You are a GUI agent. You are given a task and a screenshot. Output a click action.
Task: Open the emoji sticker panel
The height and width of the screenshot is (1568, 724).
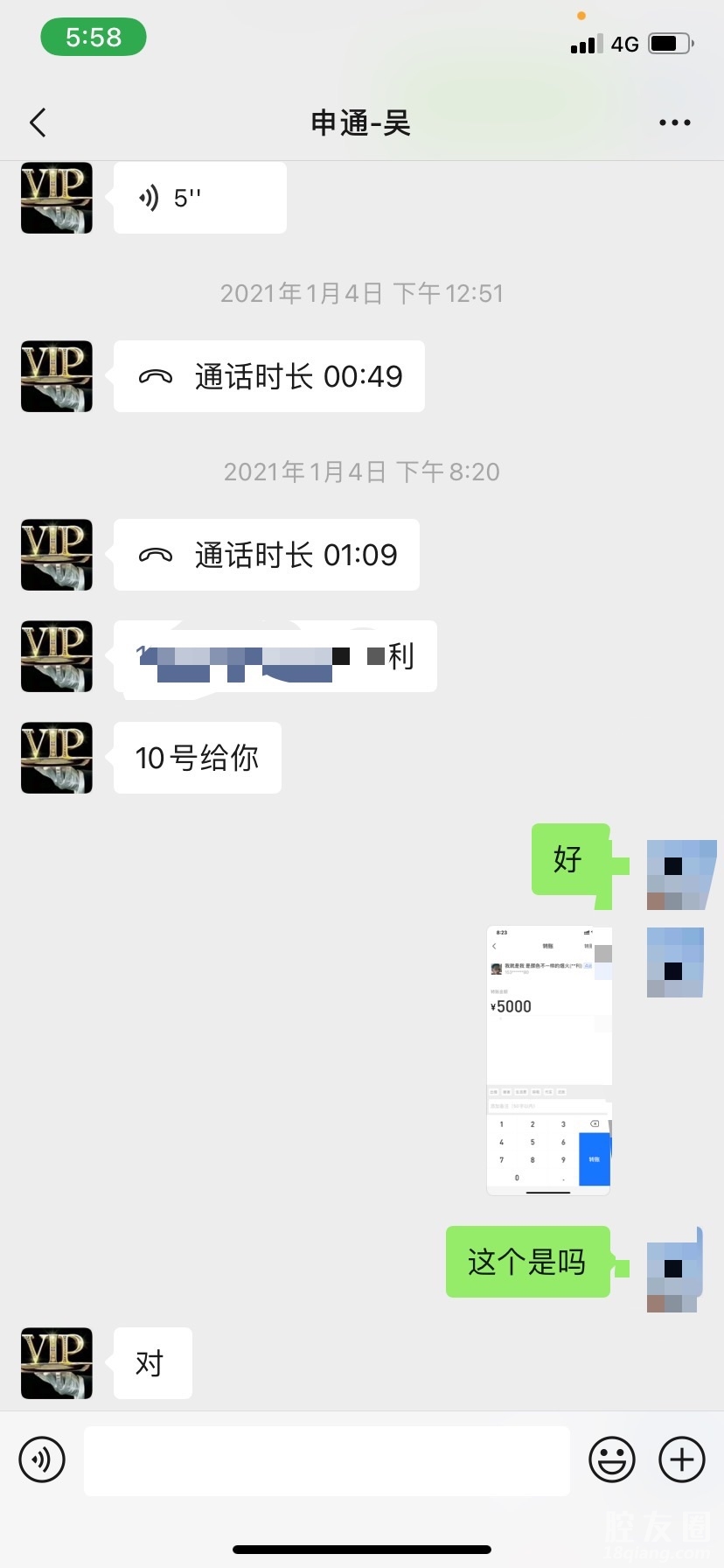pyautogui.click(x=611, y=1459)
